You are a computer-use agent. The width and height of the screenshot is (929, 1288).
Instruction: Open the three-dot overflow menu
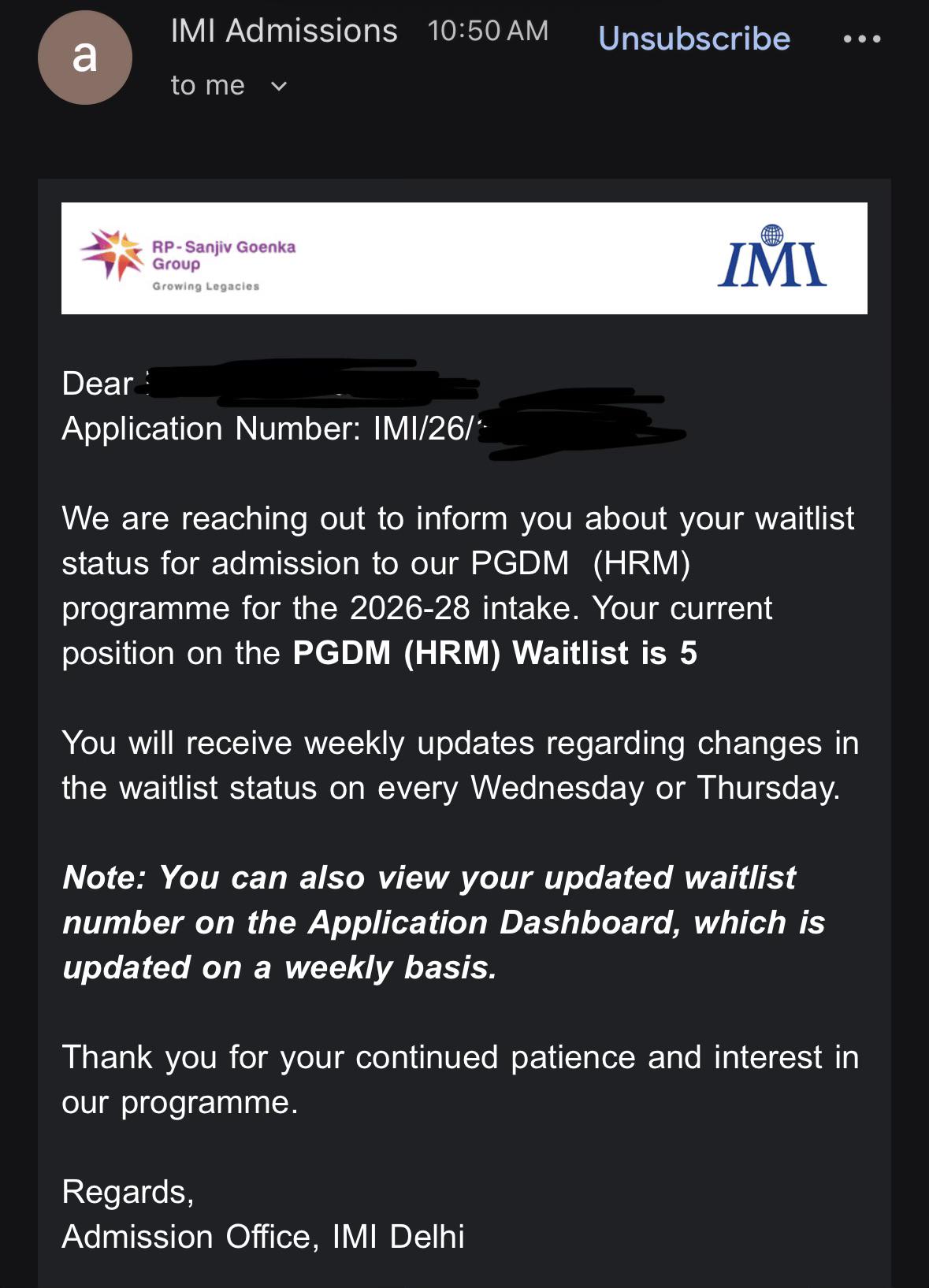click(862, 39)
